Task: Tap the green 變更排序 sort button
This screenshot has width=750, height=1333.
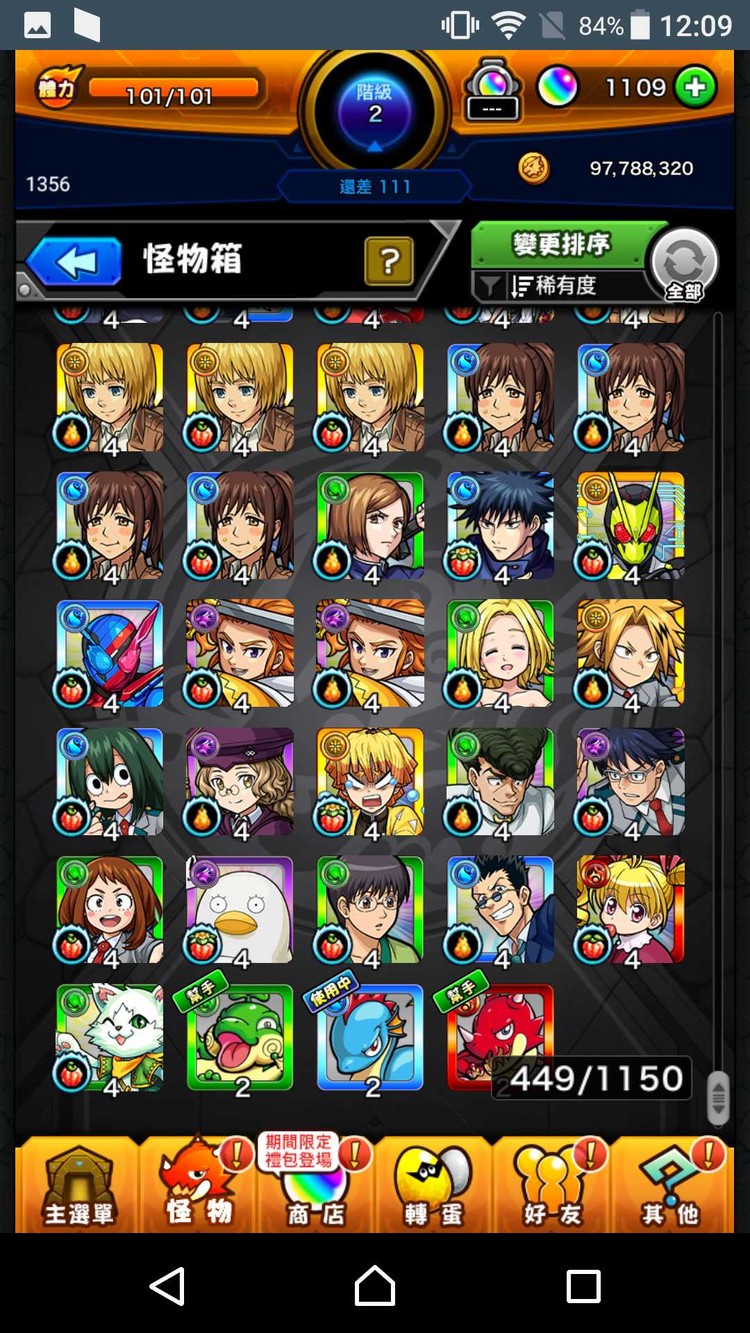Action: point(561,245)
